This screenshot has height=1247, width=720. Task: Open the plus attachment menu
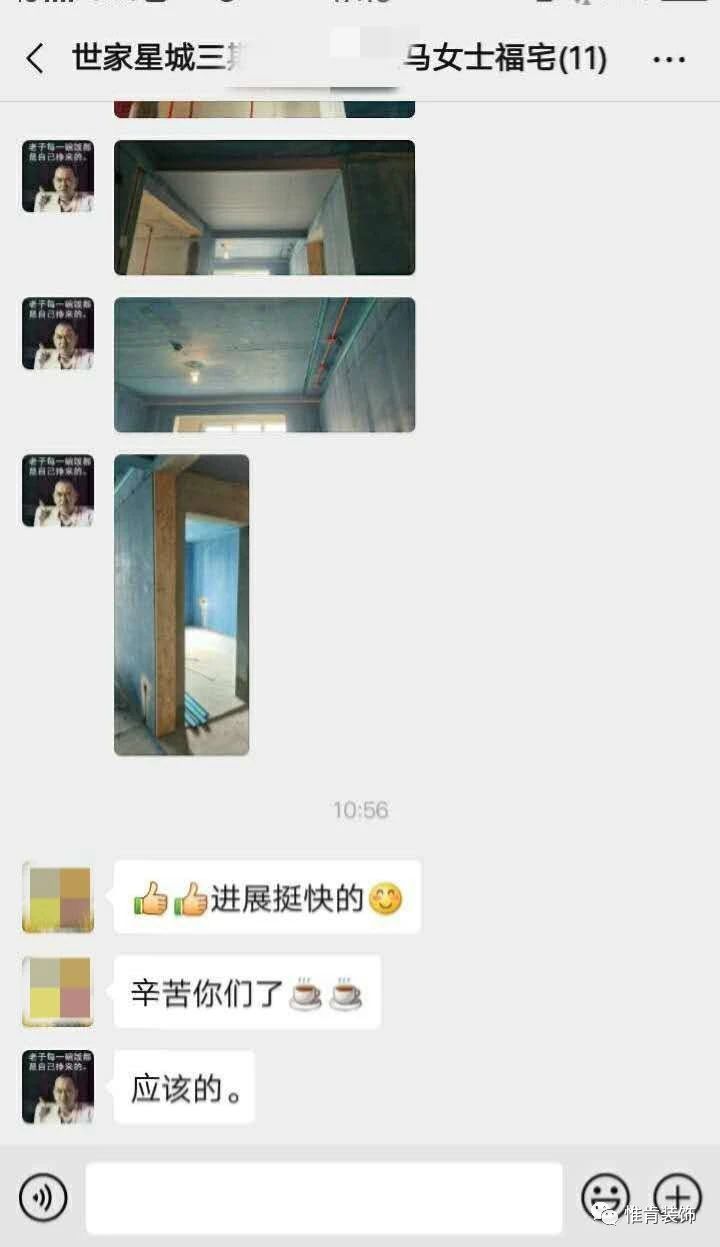[x=677, y=1197]
